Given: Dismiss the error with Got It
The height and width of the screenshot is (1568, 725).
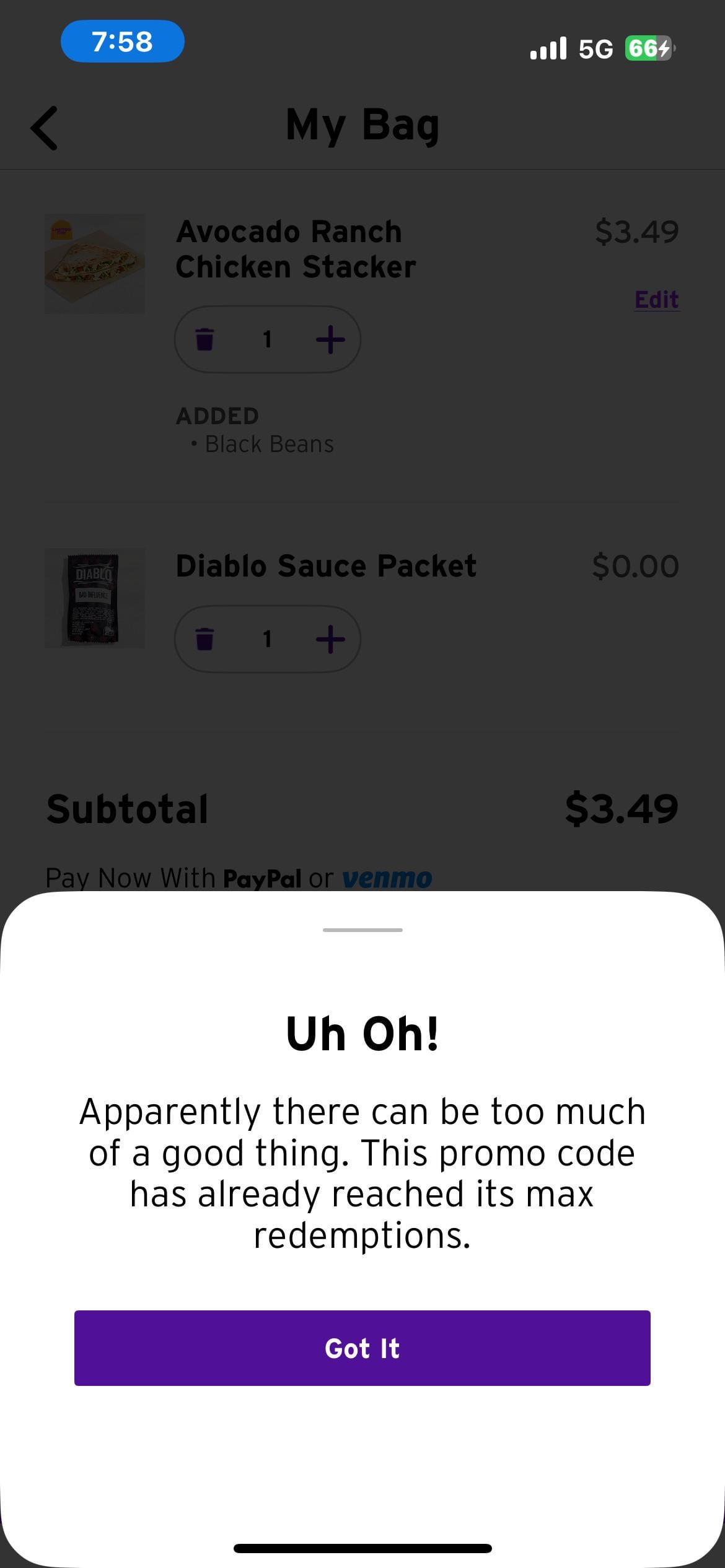Looking at the screenshot, I should click(x=362, y=1348).
